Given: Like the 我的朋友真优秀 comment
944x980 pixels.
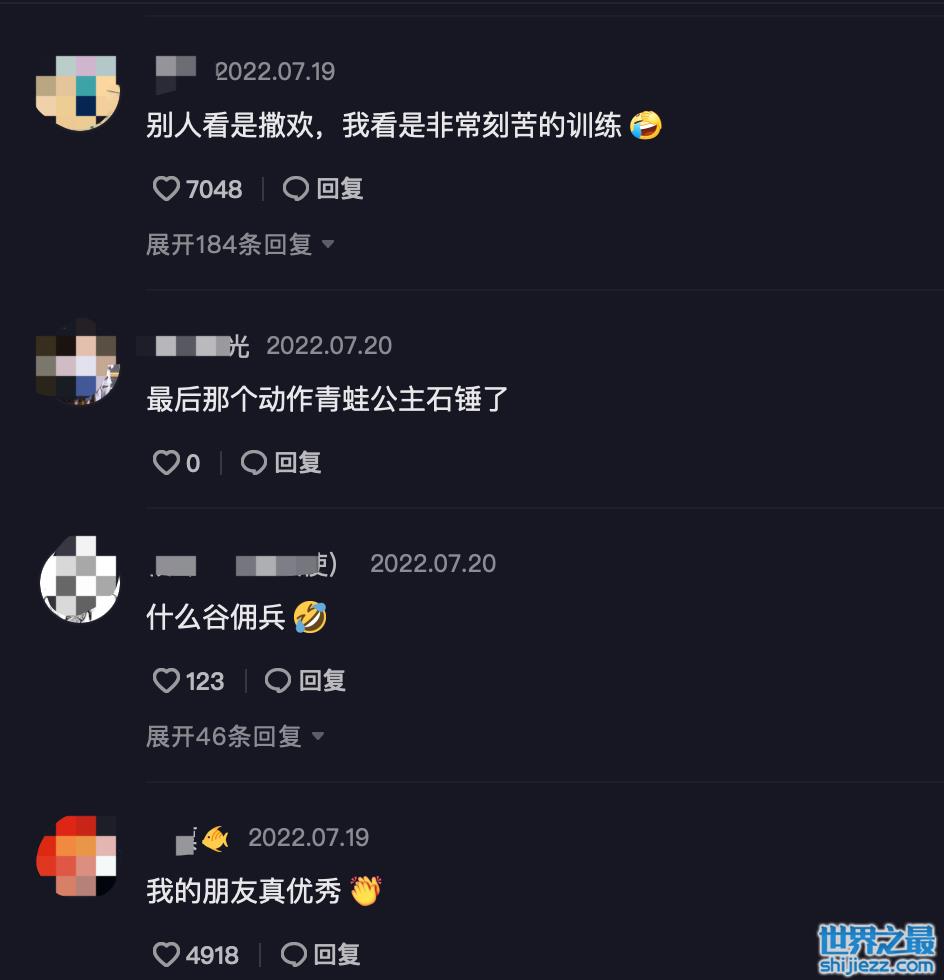Looking at the screenshot, I should pyautogui.click(x=166, y=955).
